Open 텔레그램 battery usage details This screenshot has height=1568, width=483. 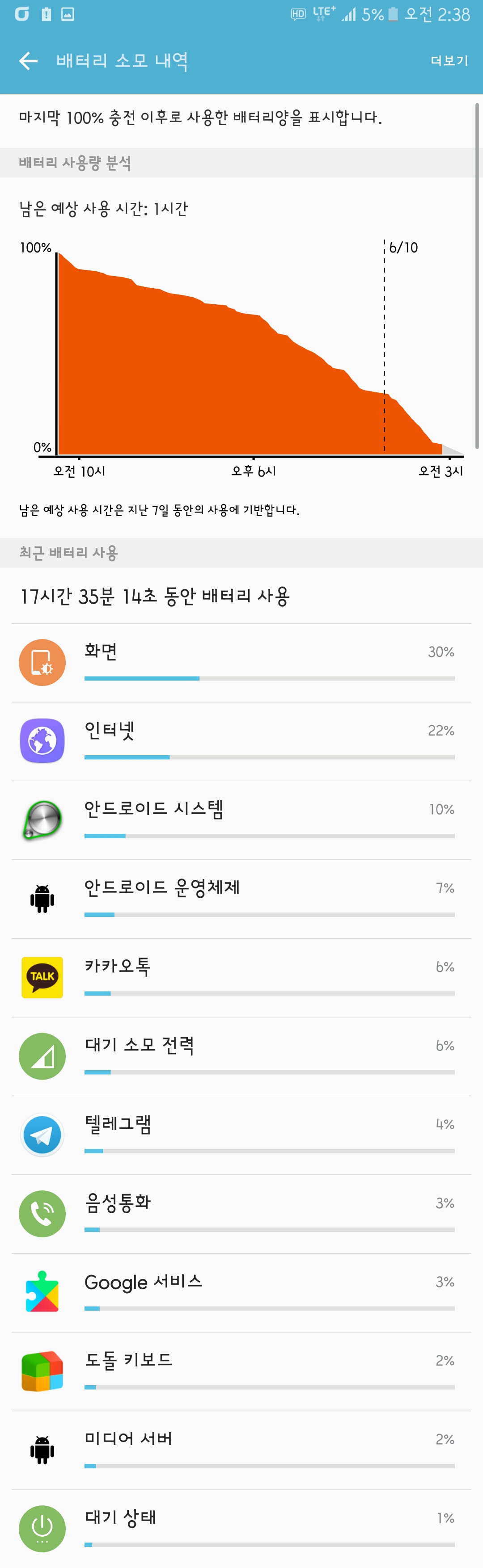point(241,1135)
